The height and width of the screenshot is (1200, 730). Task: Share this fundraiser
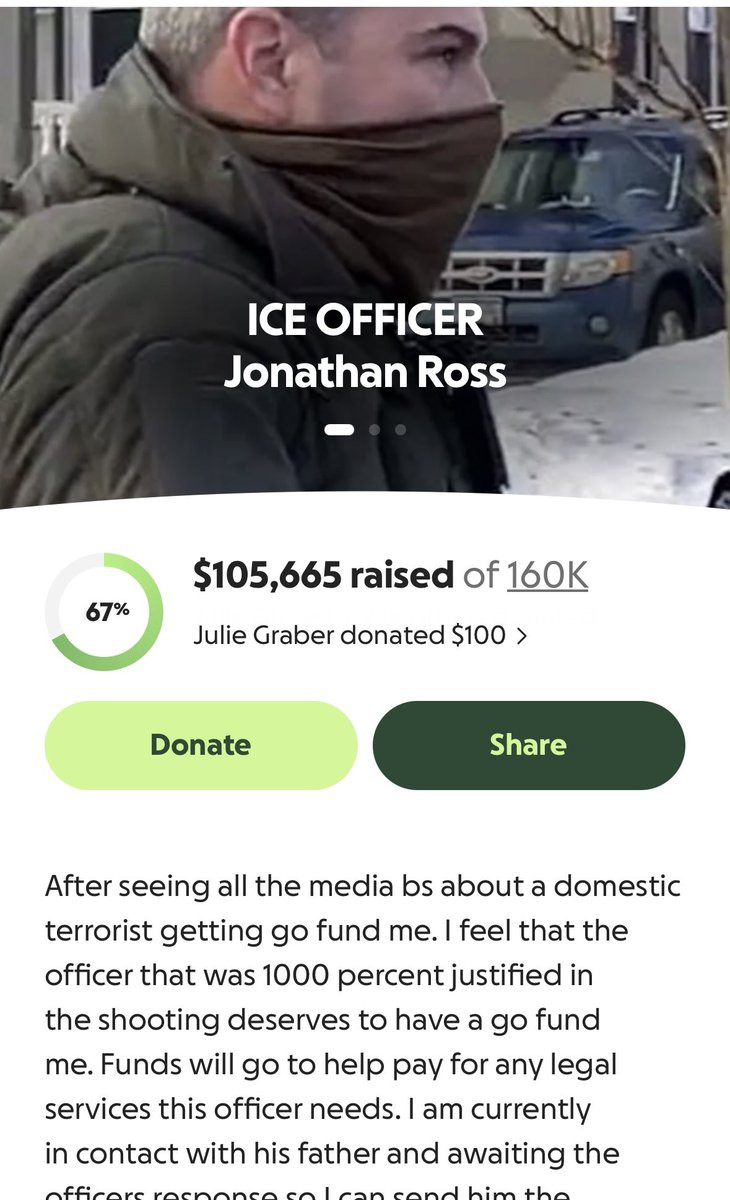coord(528,745)
